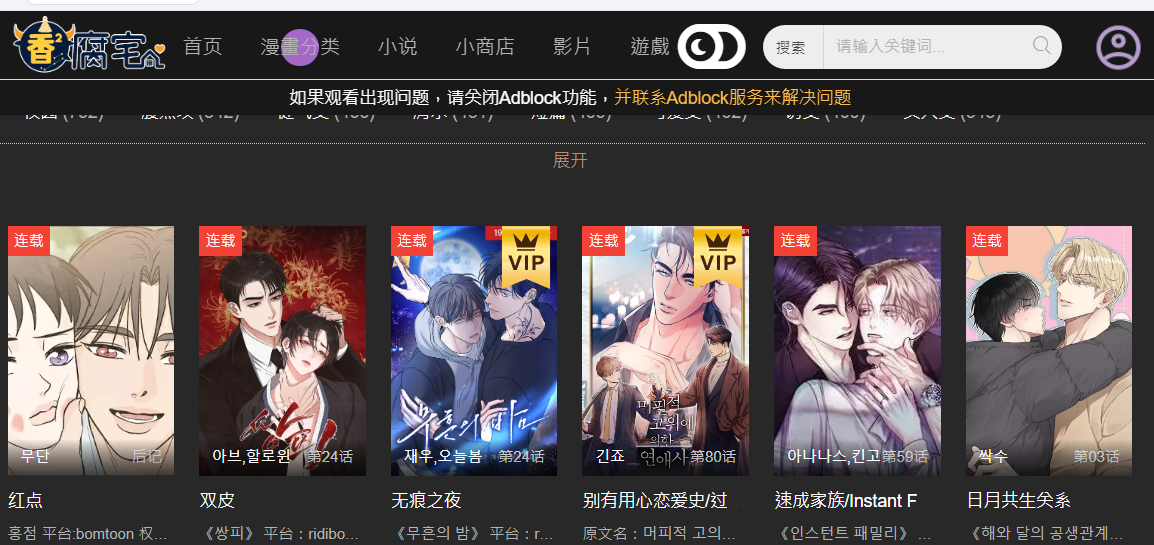Open the comic 红点
1154x545 pixels.
tap(91, 350)
